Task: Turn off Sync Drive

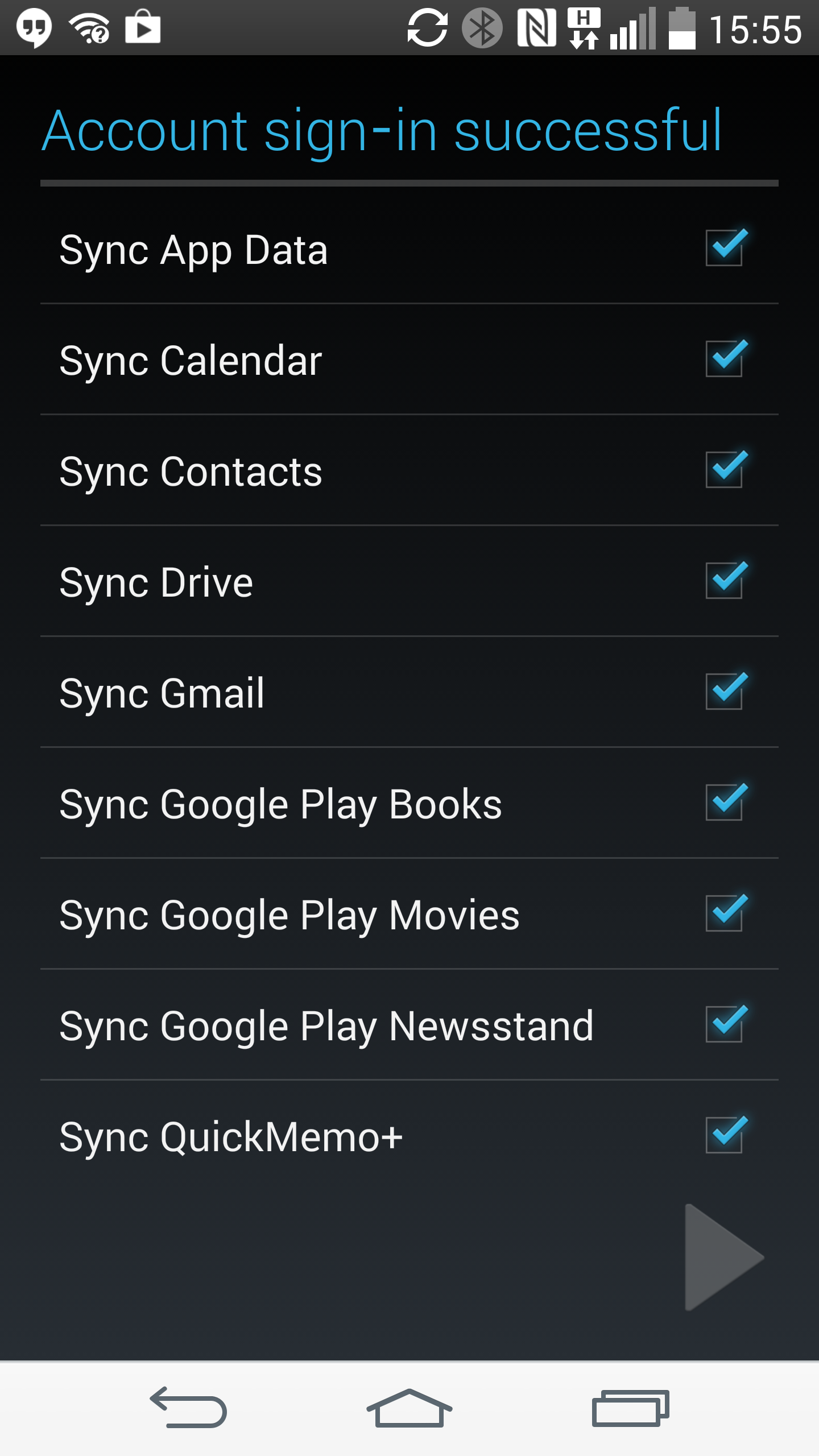Action: 725,581
